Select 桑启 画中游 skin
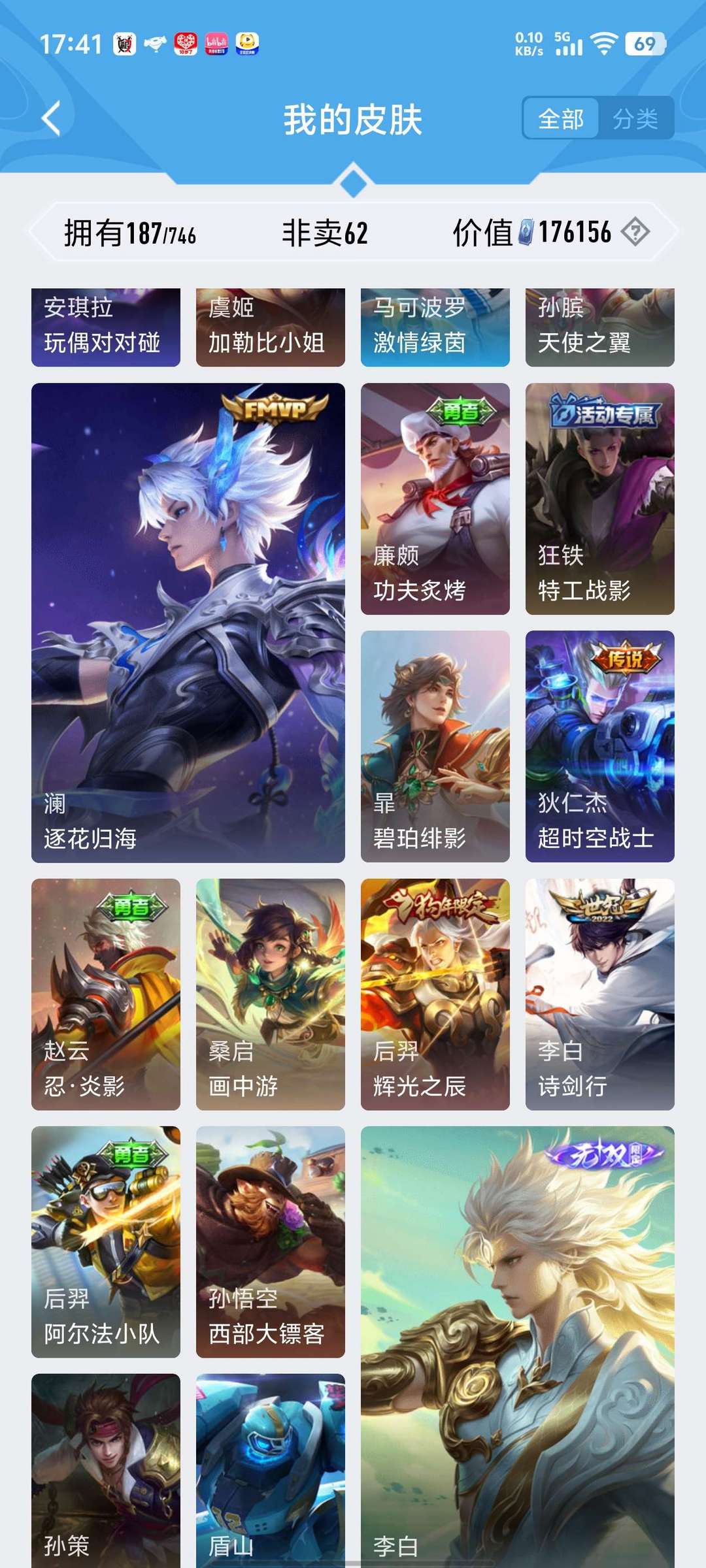Image resolution: width=706 pixels, height=1568 pixels. coord(271,994)
